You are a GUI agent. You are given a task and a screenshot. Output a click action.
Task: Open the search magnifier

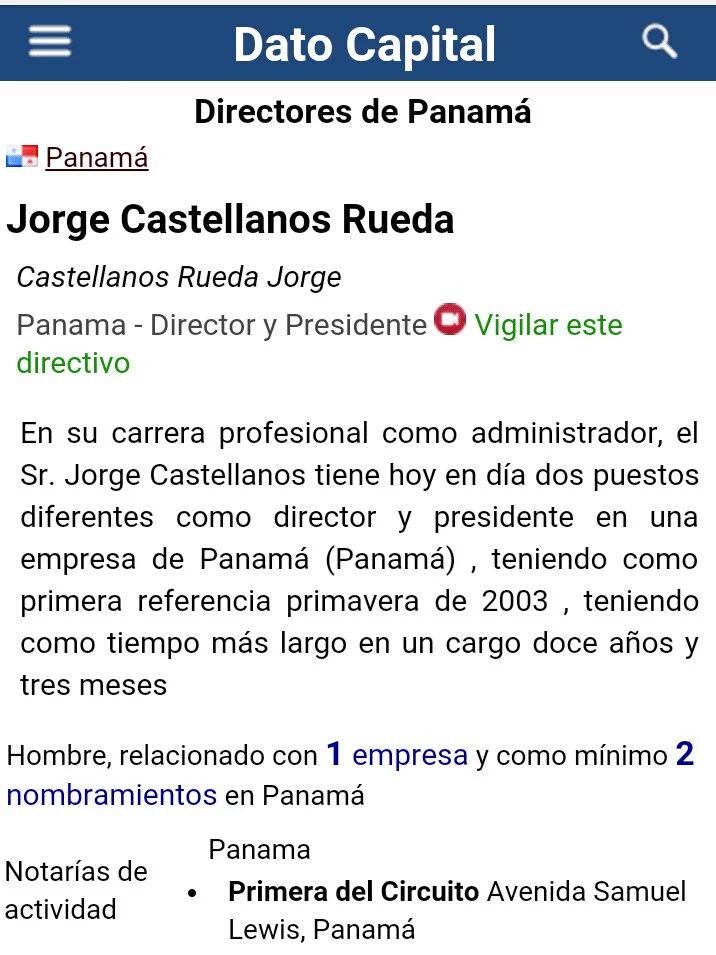(x=659, y=42)
